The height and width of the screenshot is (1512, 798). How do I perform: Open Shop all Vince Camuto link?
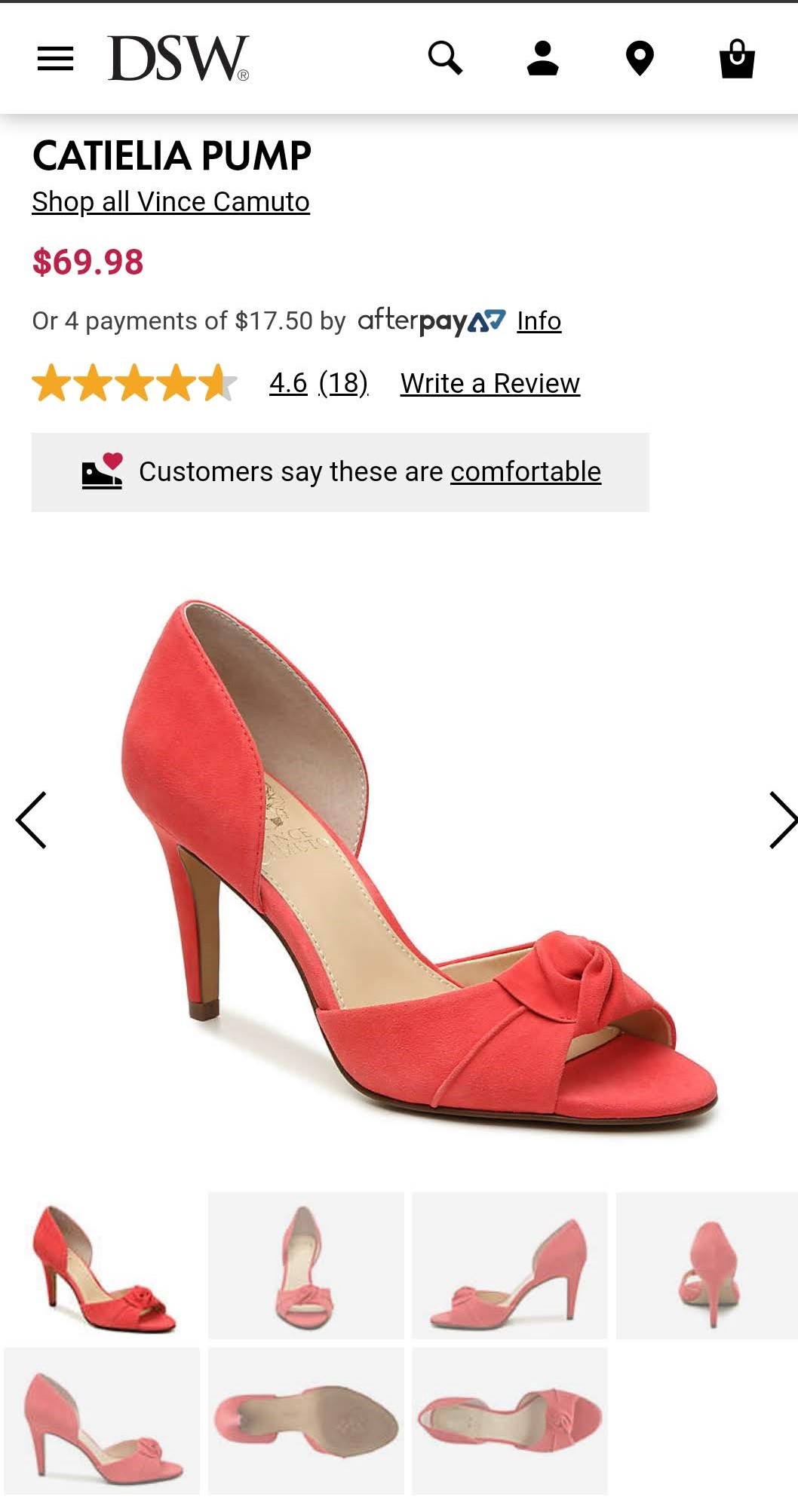pos(170,202)
